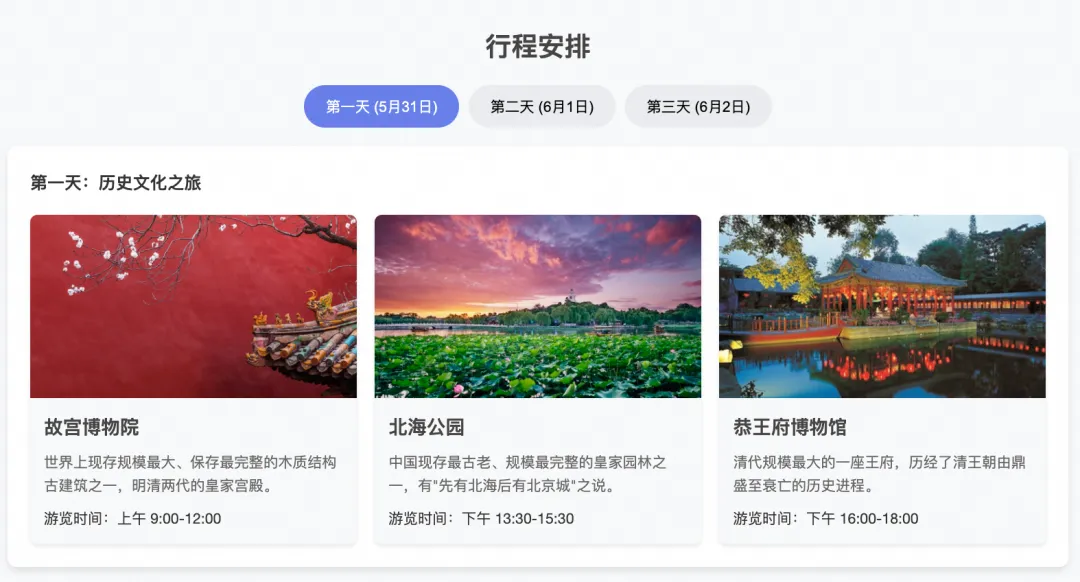Image resolution: width=1080 pixels, height=582 pixels.
Task: Open the 北海公园 card
Action: click(537, 380)
